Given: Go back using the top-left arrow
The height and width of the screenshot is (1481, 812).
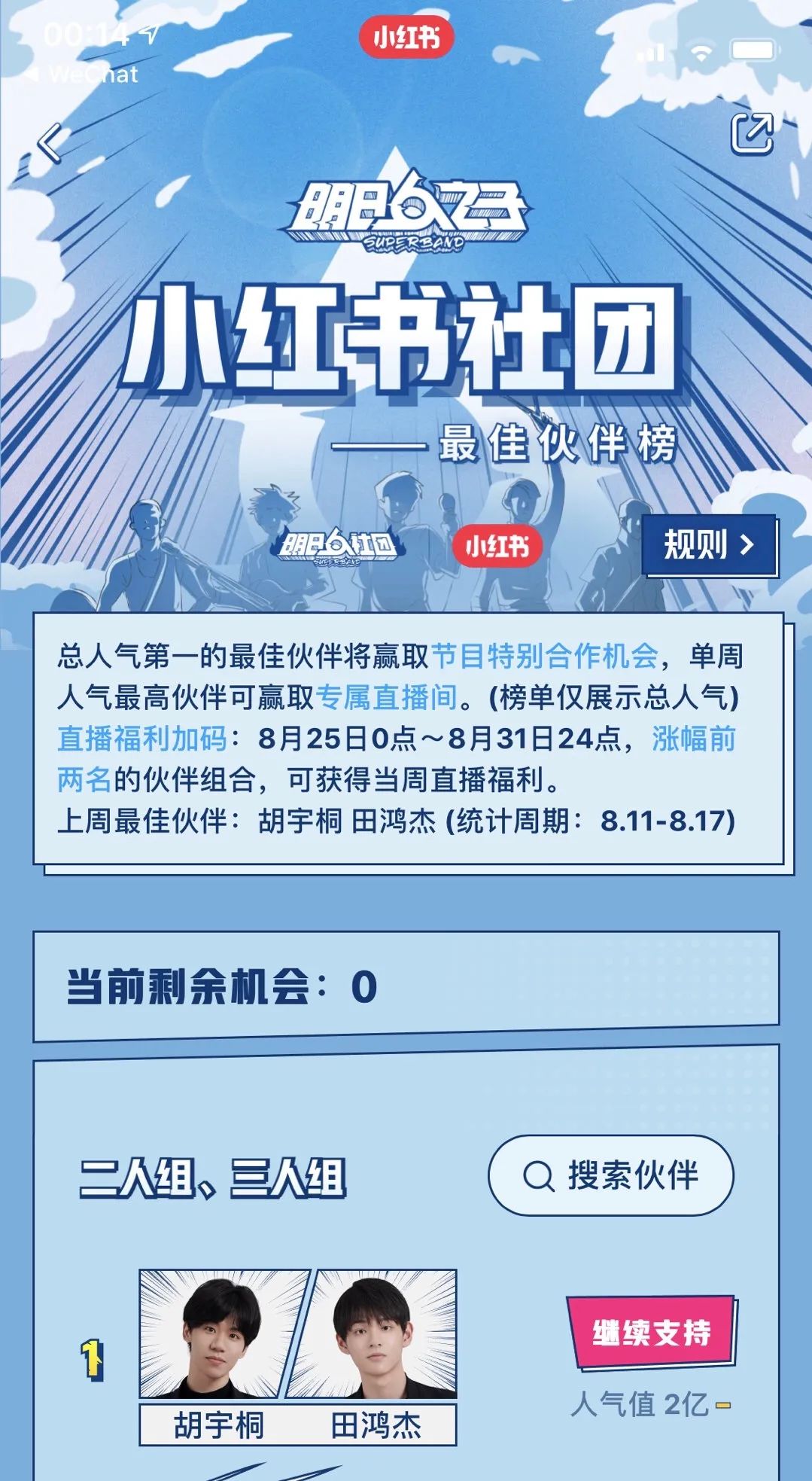Looking at the screenshot, I should 50,143.
